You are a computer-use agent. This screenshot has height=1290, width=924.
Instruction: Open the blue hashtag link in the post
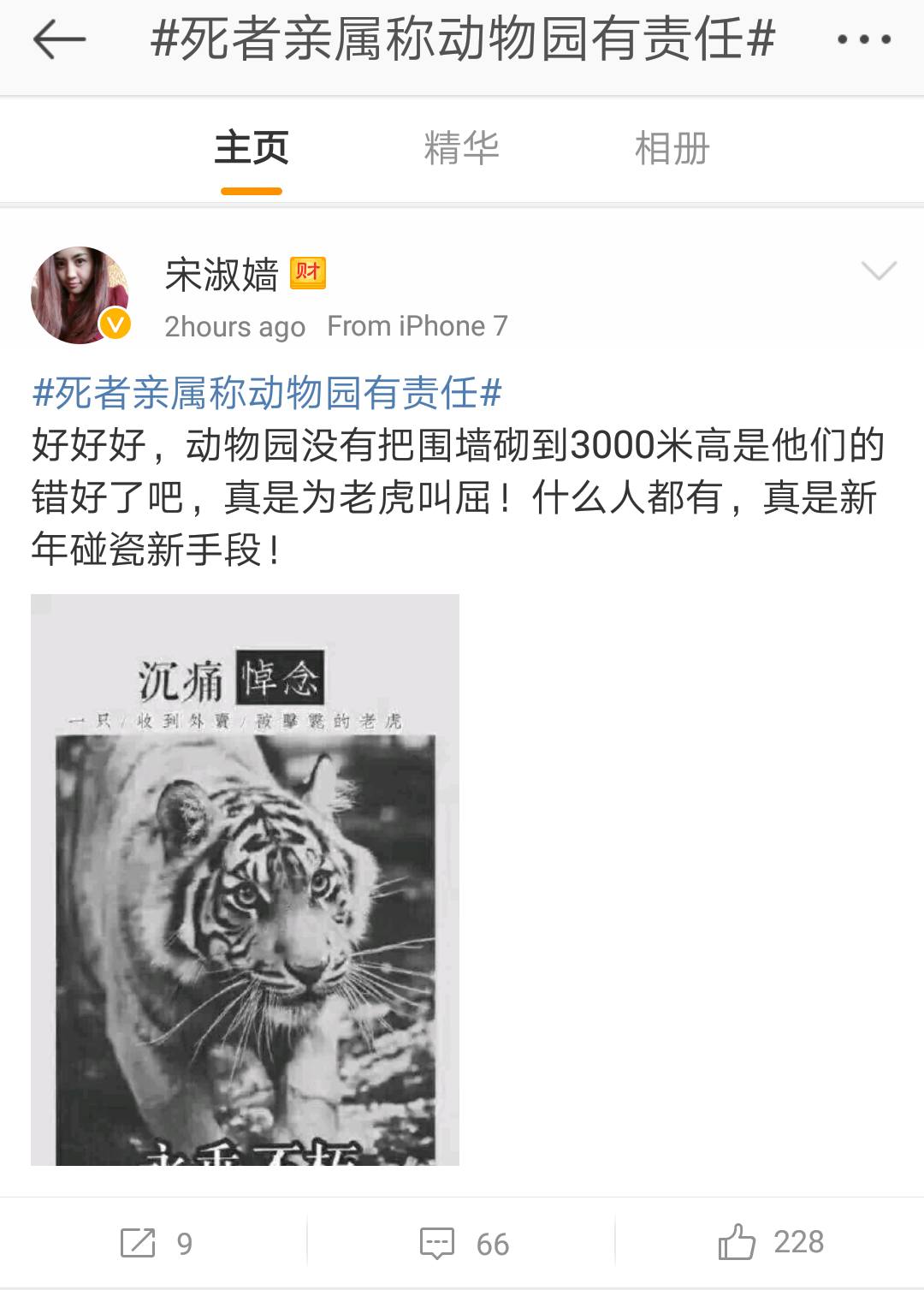[267, 393]
